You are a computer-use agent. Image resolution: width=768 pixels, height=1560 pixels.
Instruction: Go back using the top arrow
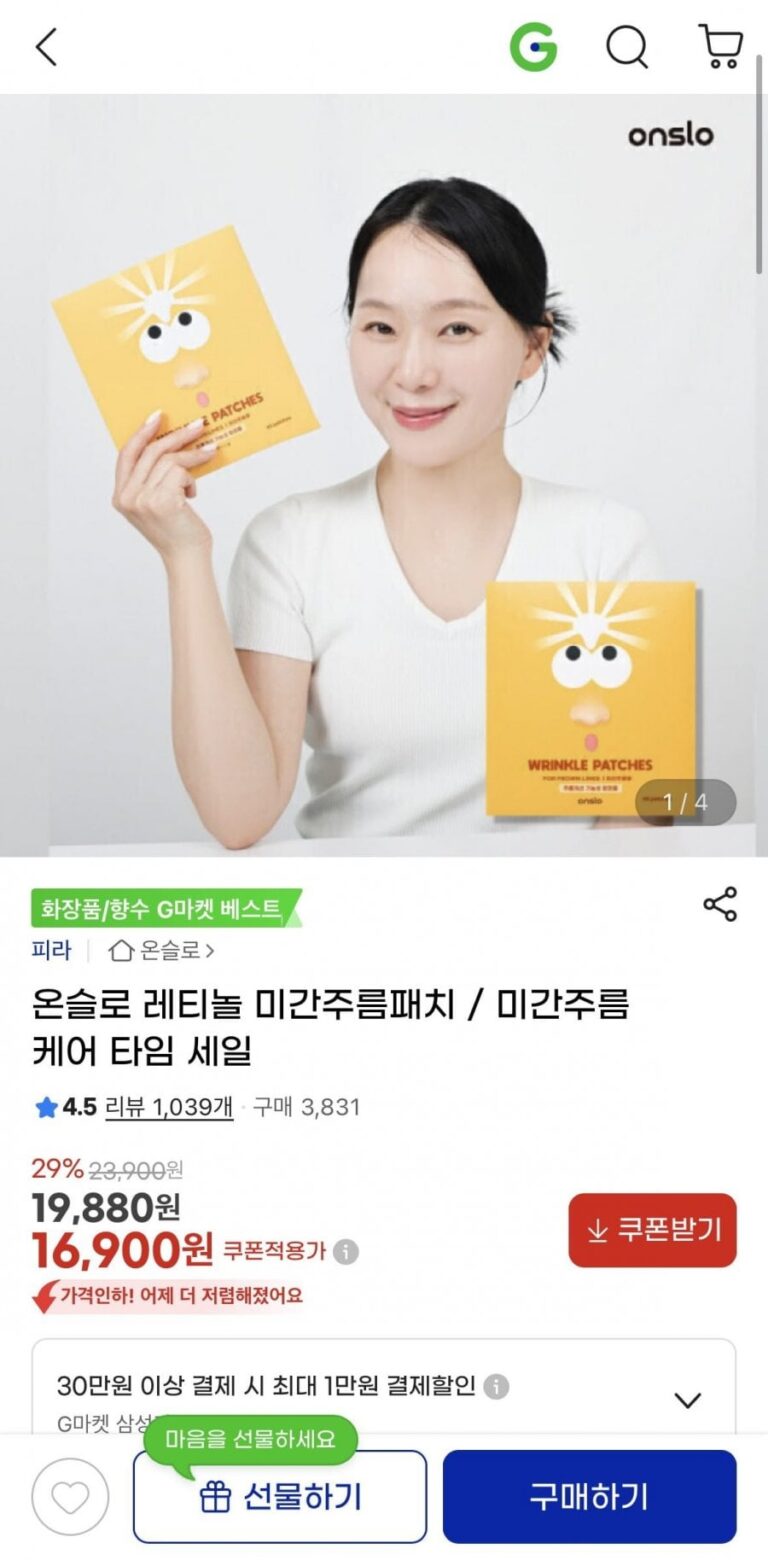(x=47, y=47)
